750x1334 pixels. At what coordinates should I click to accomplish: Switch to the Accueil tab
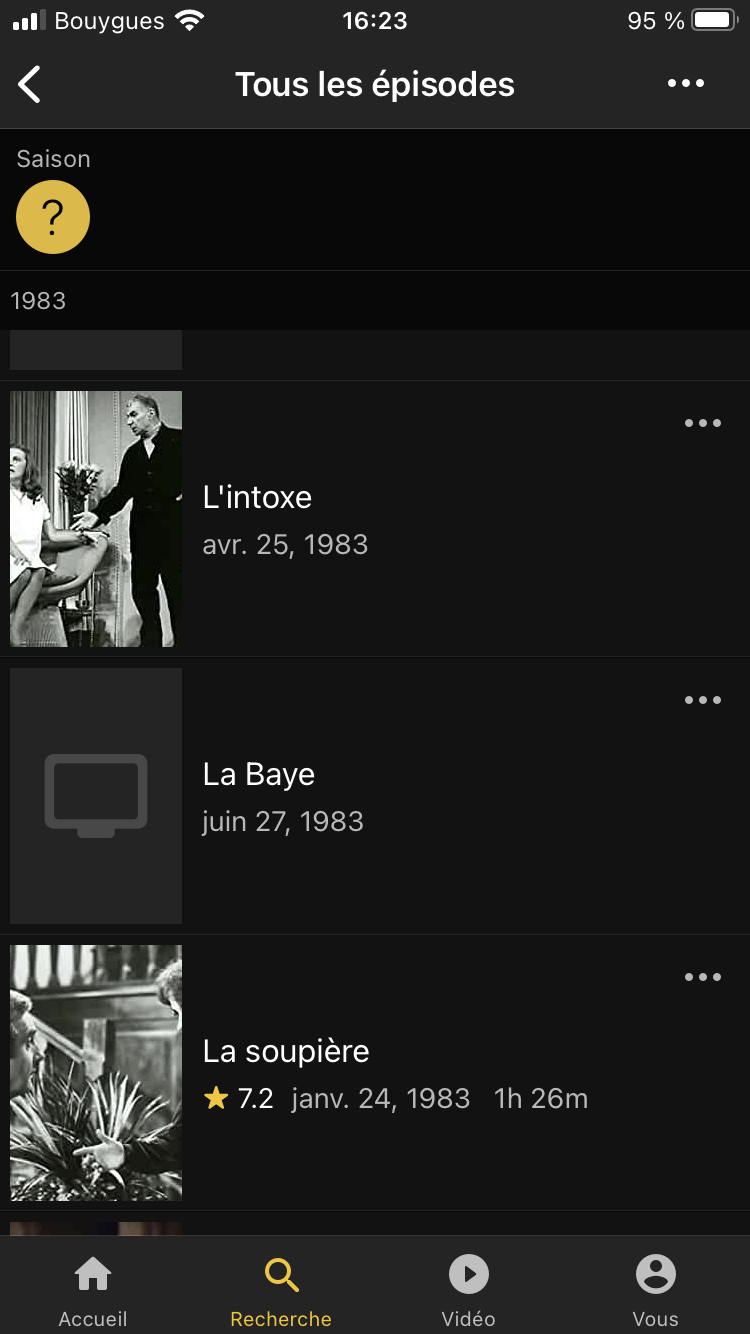(93, 1290)
